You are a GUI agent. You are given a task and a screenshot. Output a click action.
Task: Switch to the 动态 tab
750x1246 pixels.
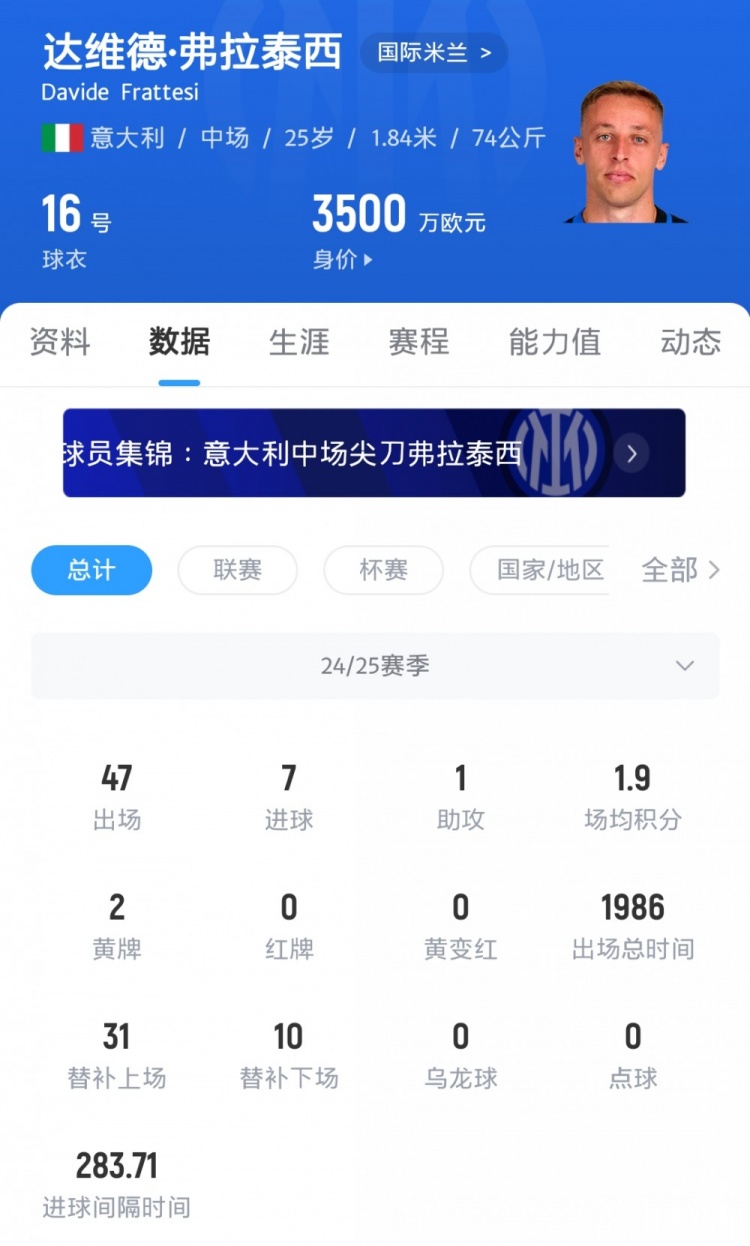(x=690, y=342)
